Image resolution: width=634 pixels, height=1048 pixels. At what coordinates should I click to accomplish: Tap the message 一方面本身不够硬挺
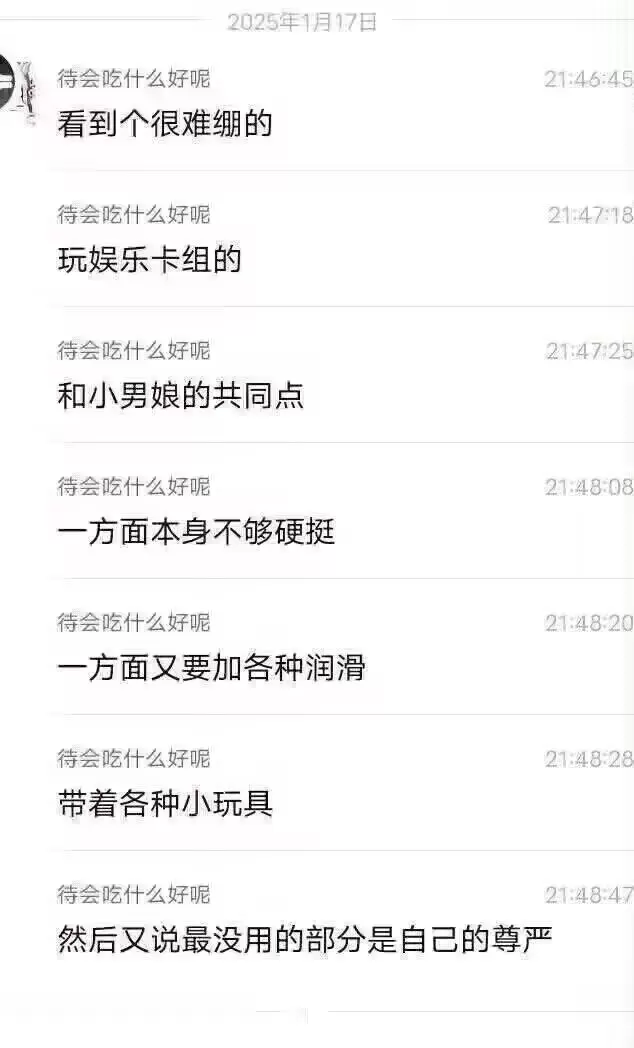[196, 532]
